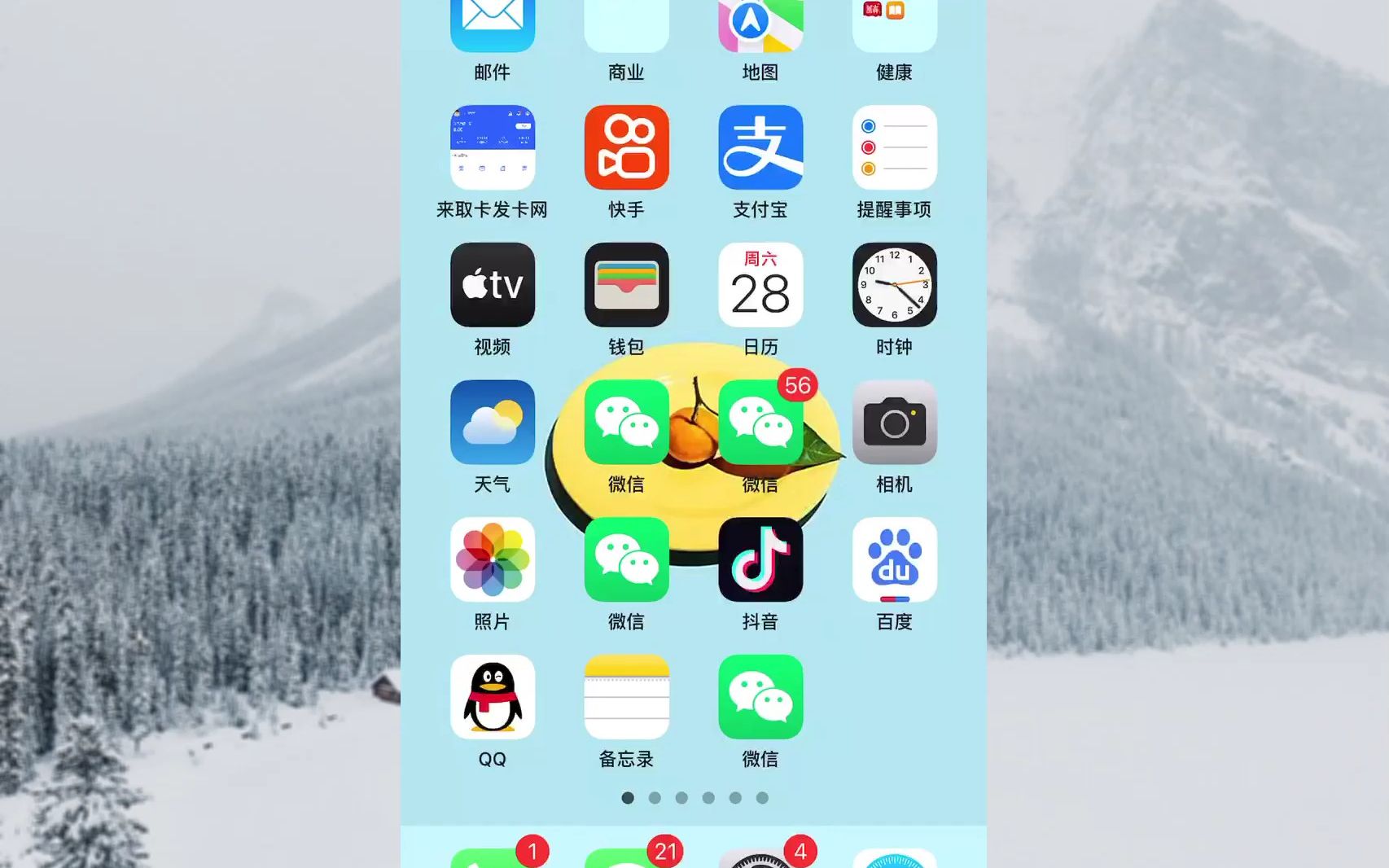Open 微信 with the 56 badge
Screen dimensions: 1389x868
[760, 422]
